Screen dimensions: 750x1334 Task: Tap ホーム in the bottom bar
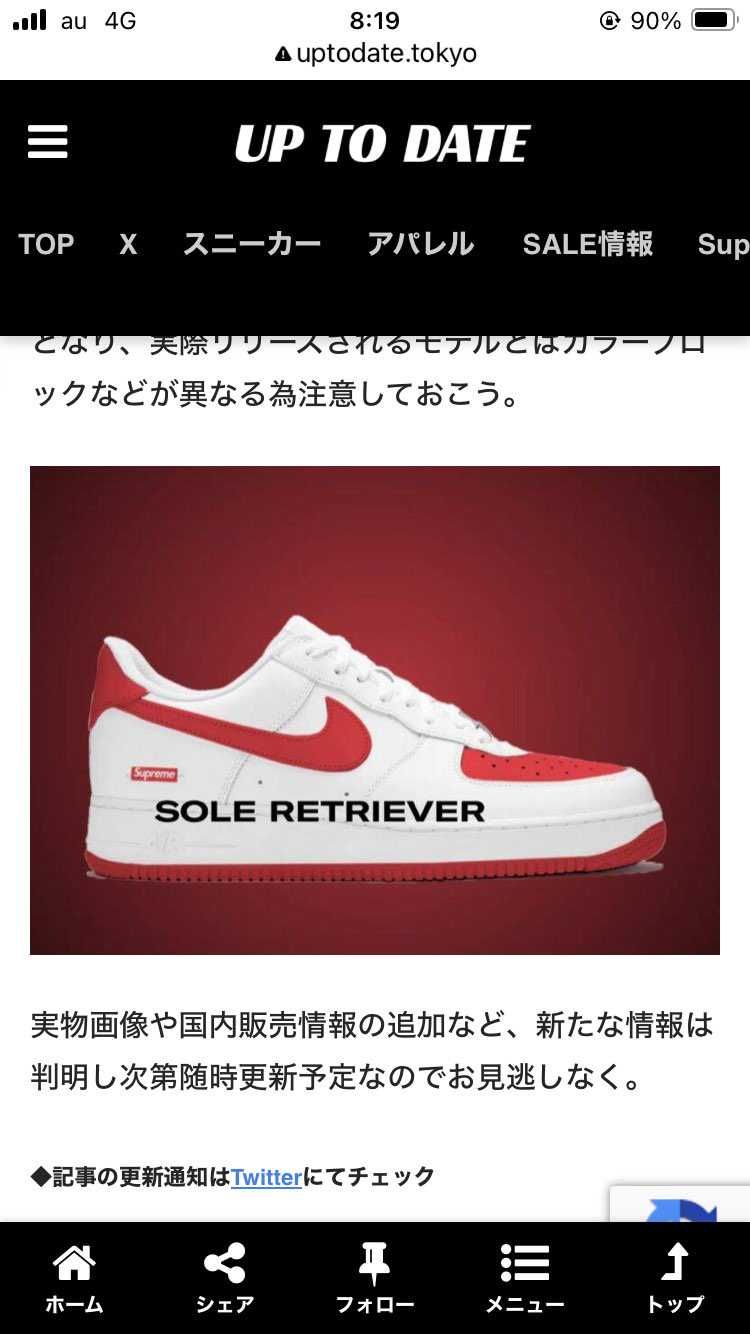(x=74, y=1278)
